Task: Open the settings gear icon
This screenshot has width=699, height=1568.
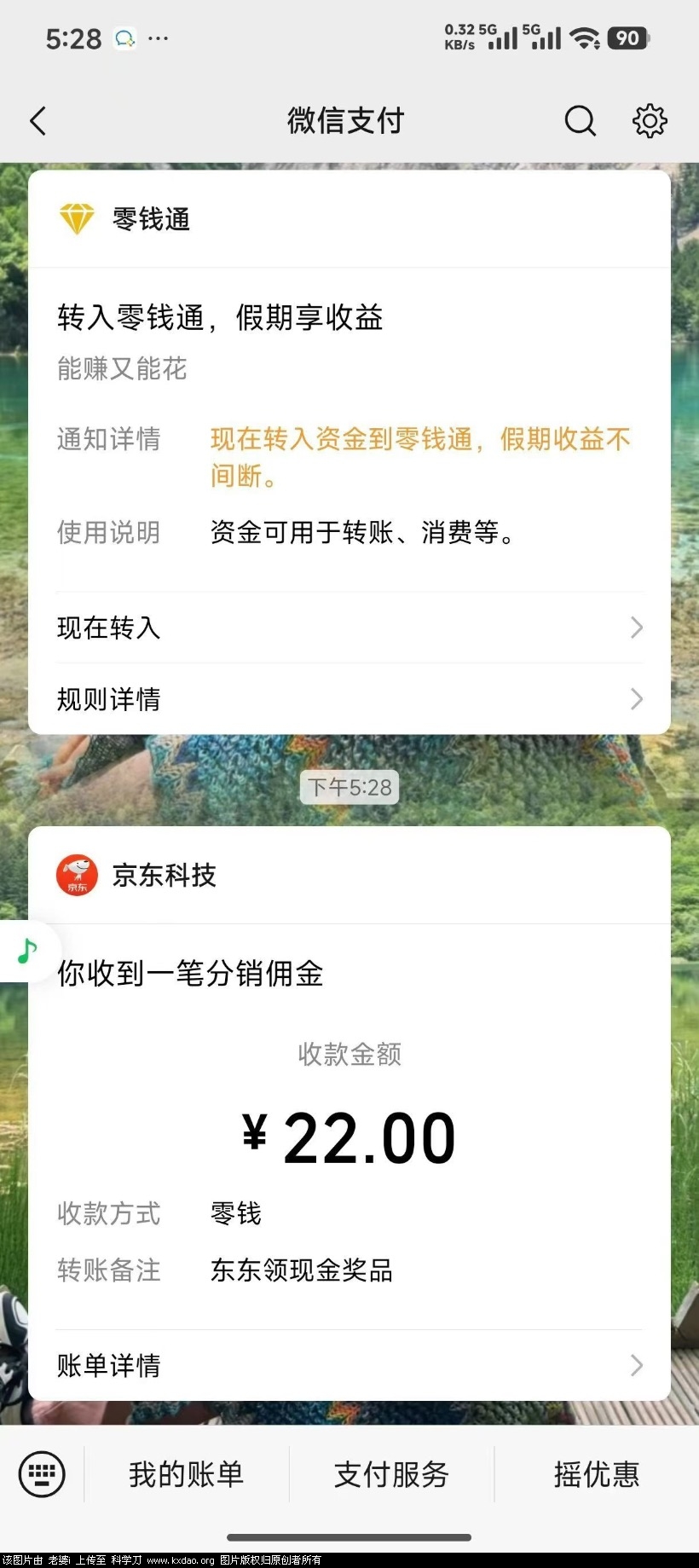Action: (650, 121)
